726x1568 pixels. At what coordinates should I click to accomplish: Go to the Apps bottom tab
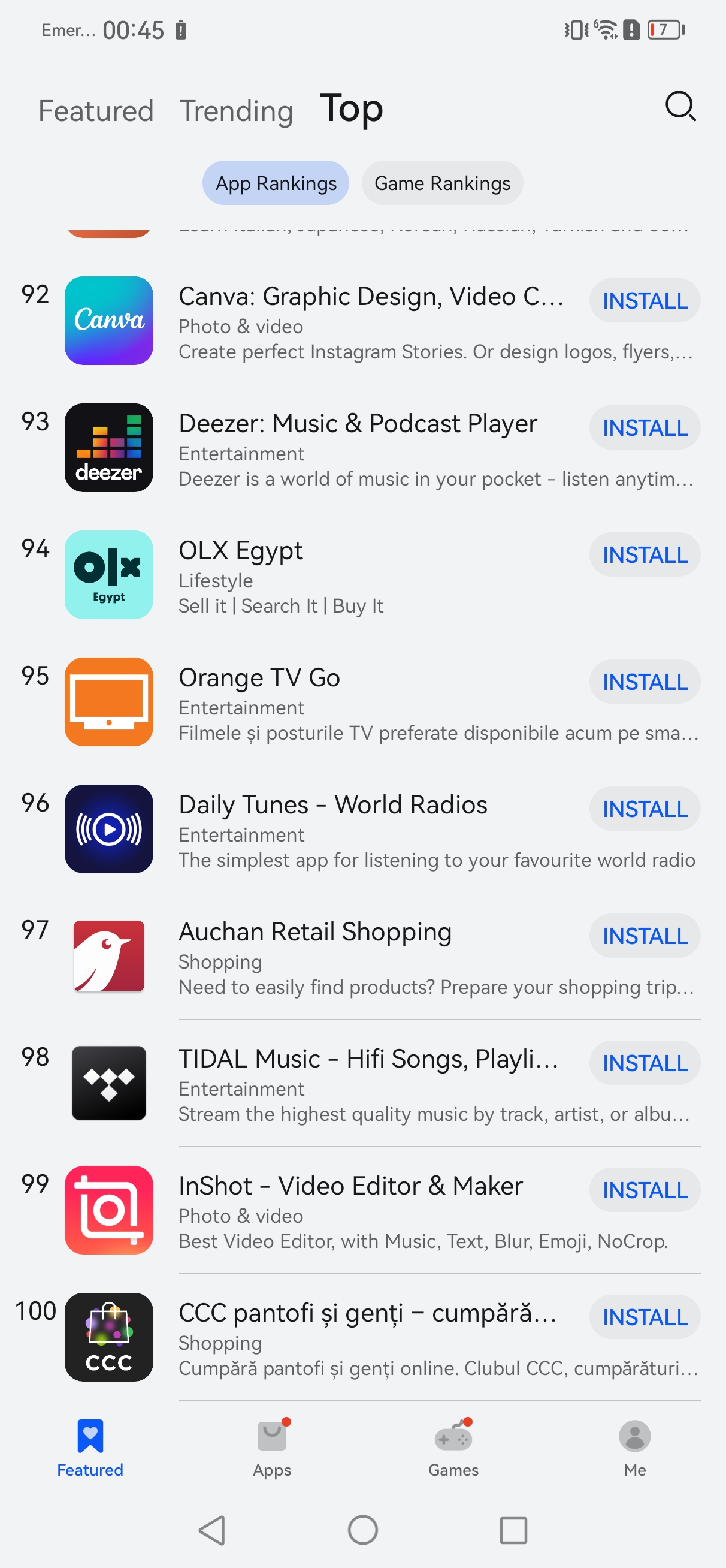point(272,1449)
